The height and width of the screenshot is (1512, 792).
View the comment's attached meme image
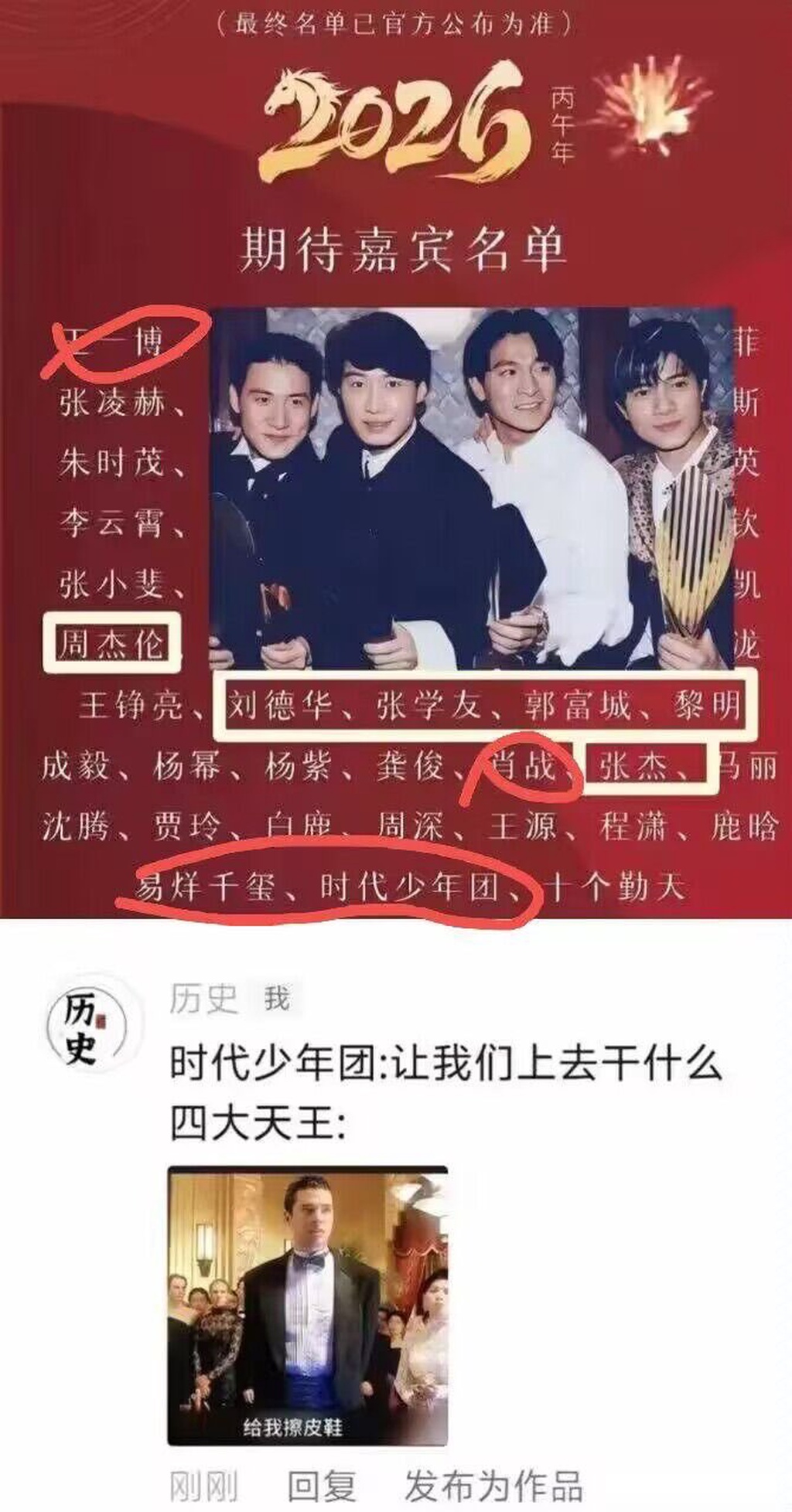tap(308, 1306)
